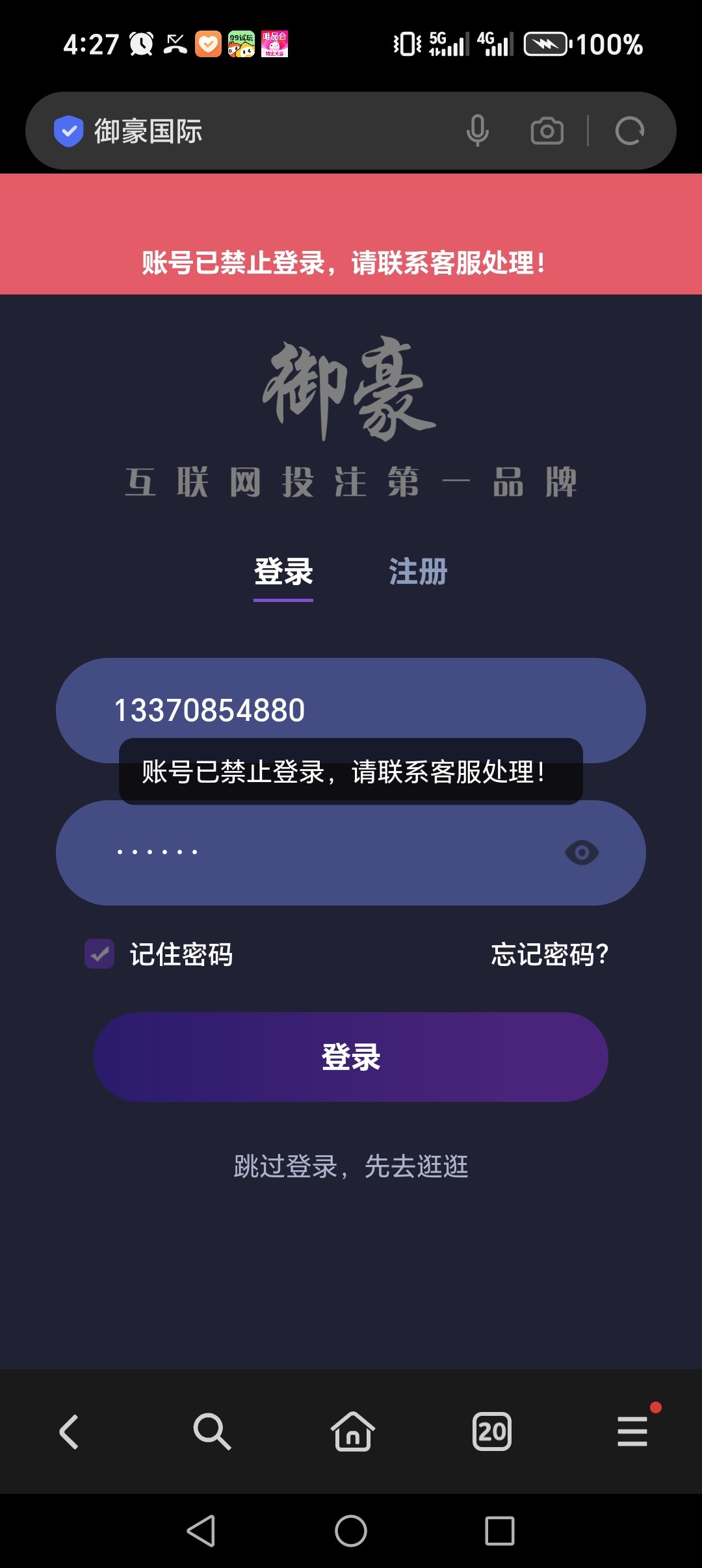Select the 登录 tab
This screenshot has width=702, height=1568.
coord(283,572)
